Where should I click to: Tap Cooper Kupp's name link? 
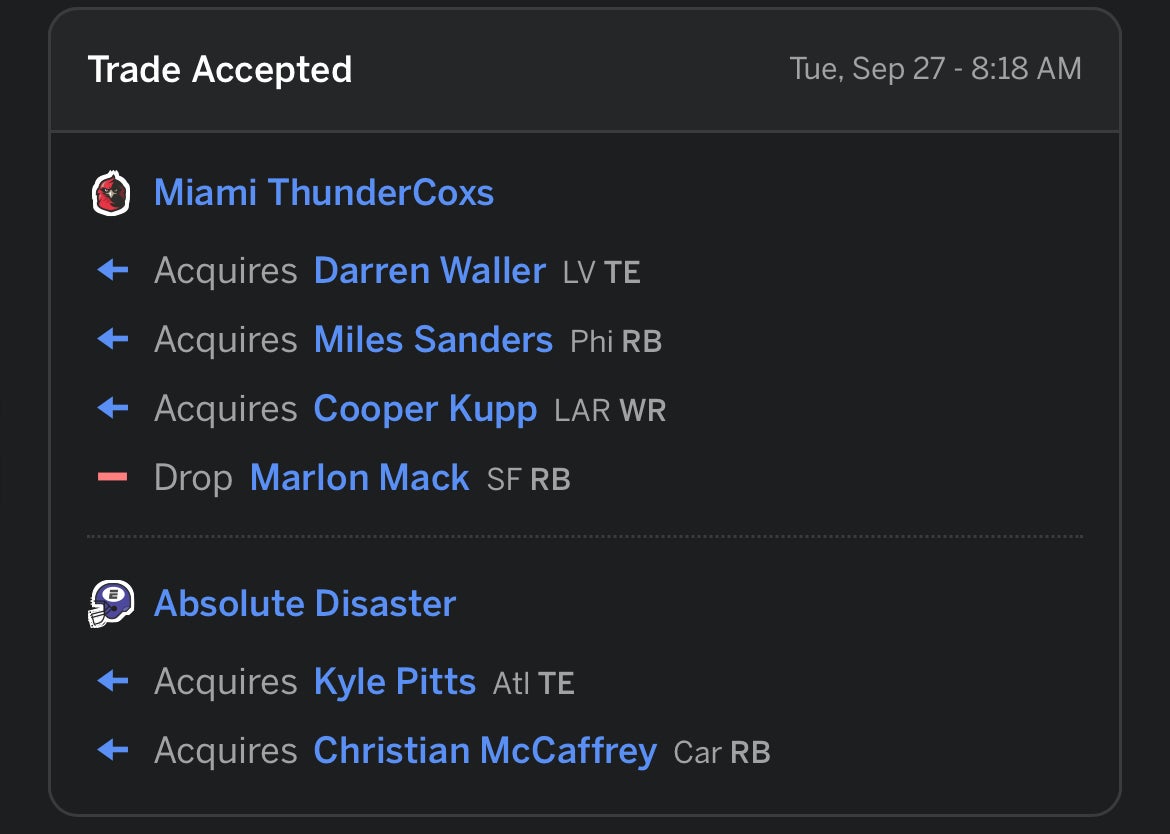[x=424, y=409]
